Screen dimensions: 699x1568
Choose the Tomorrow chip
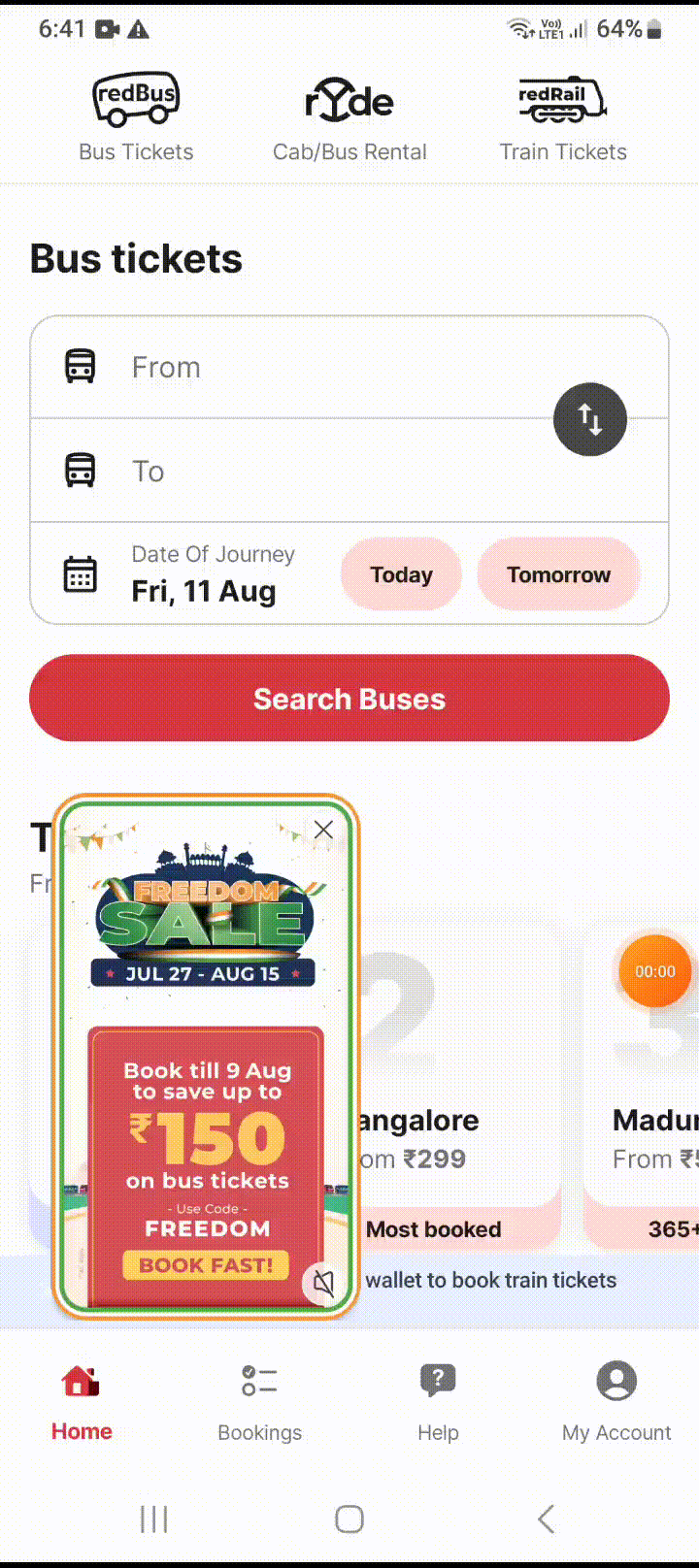tap(558, 574)
